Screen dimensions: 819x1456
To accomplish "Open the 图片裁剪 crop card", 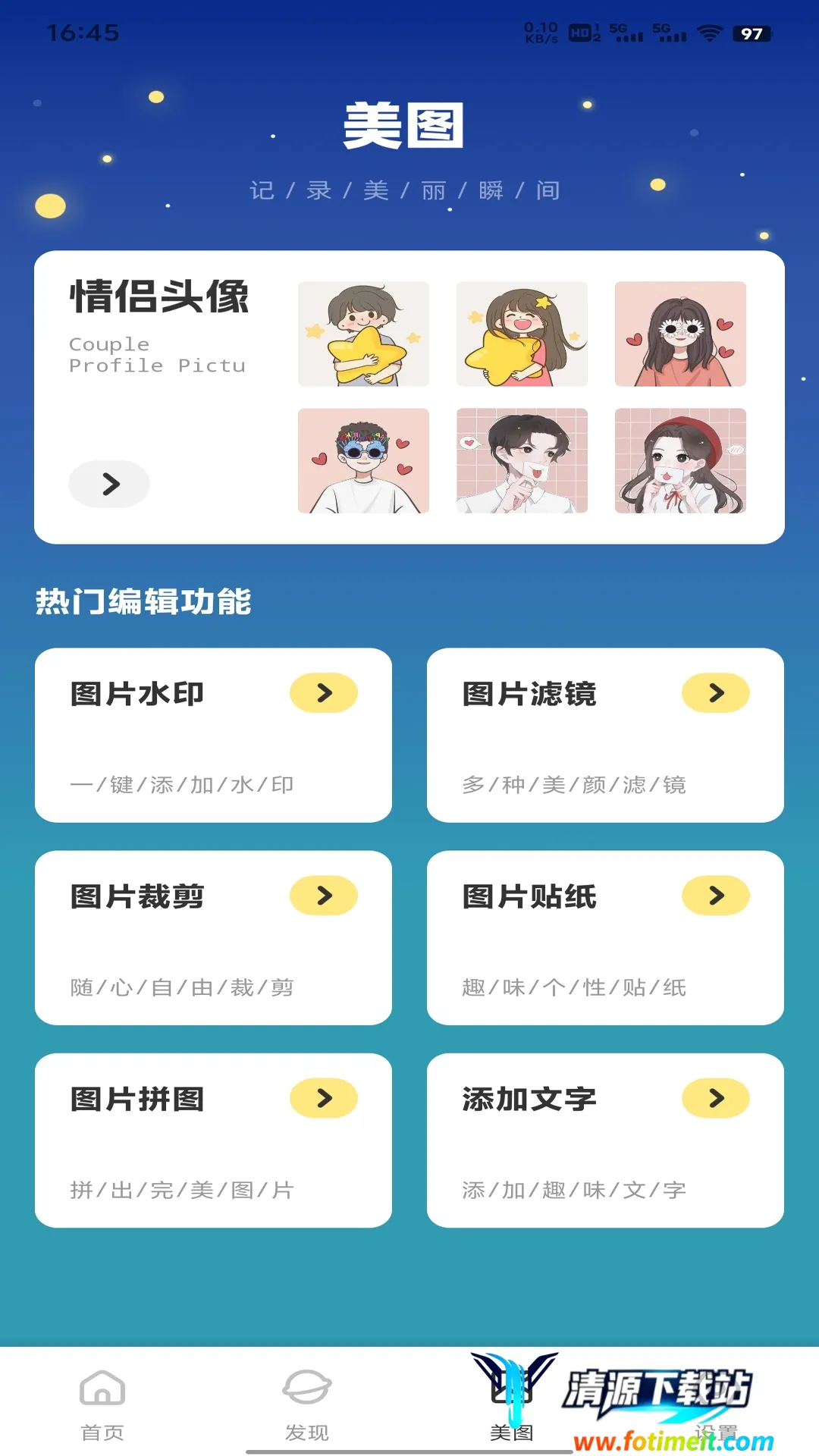I will 213,937.
